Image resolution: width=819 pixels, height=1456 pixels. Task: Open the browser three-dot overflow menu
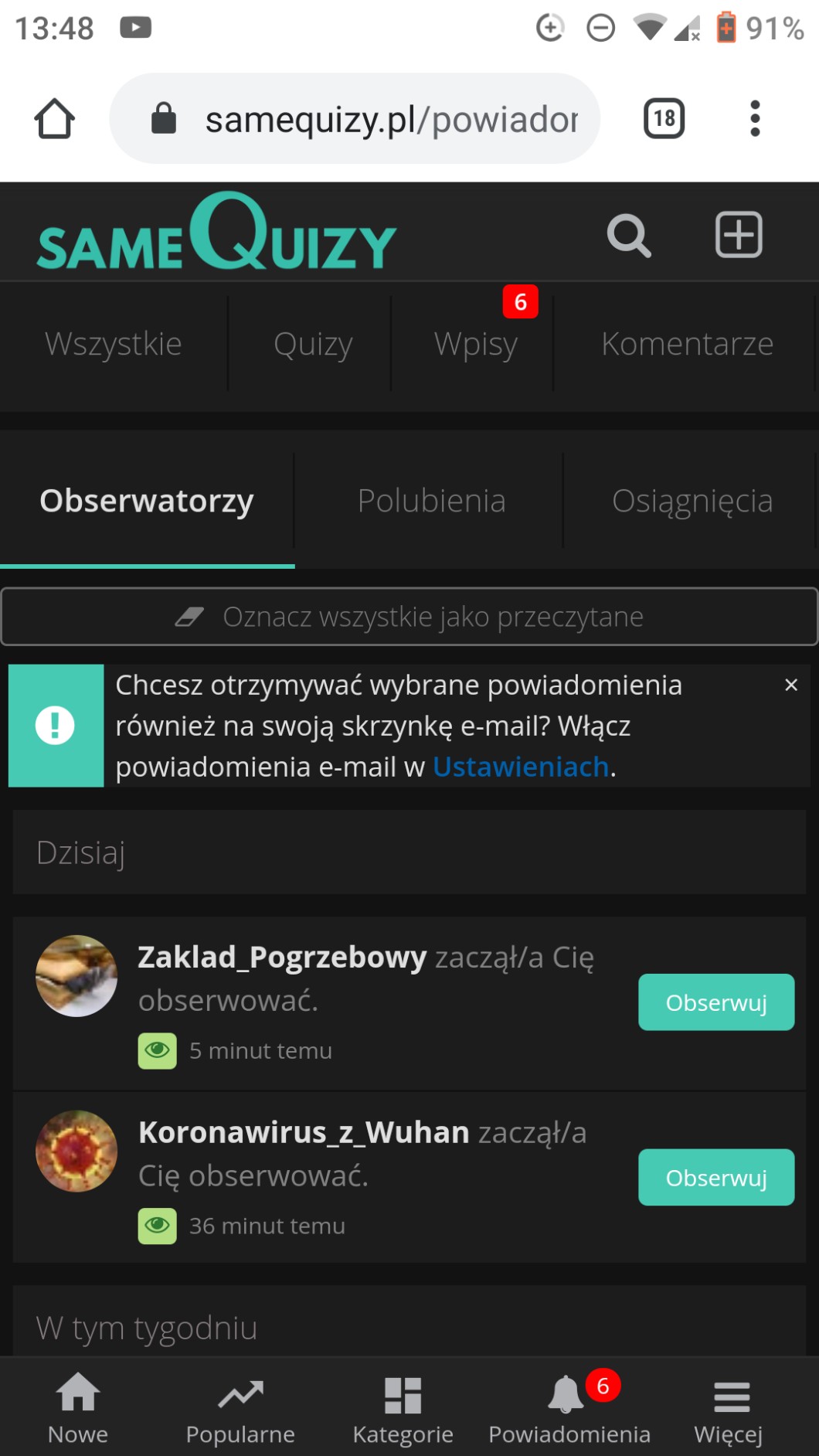pyautogui.click(x=755, y=118)
